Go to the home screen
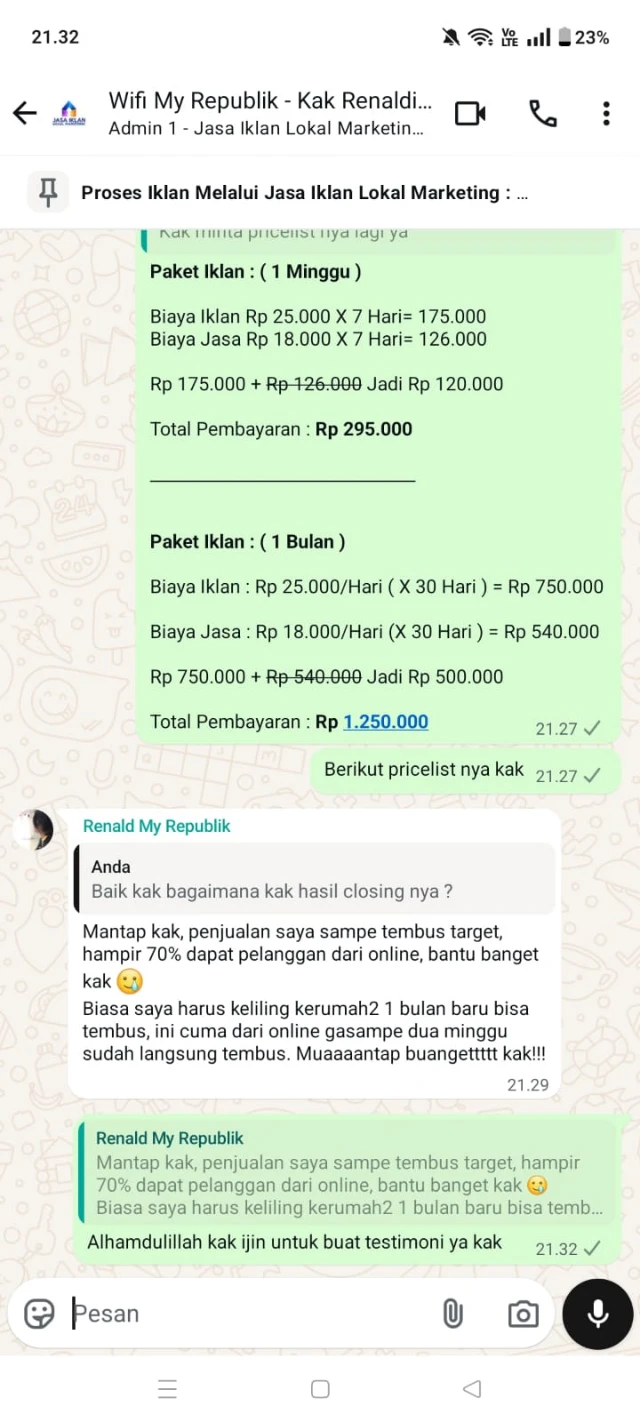Screen dimensions: 640x1422 point(320,1389)
